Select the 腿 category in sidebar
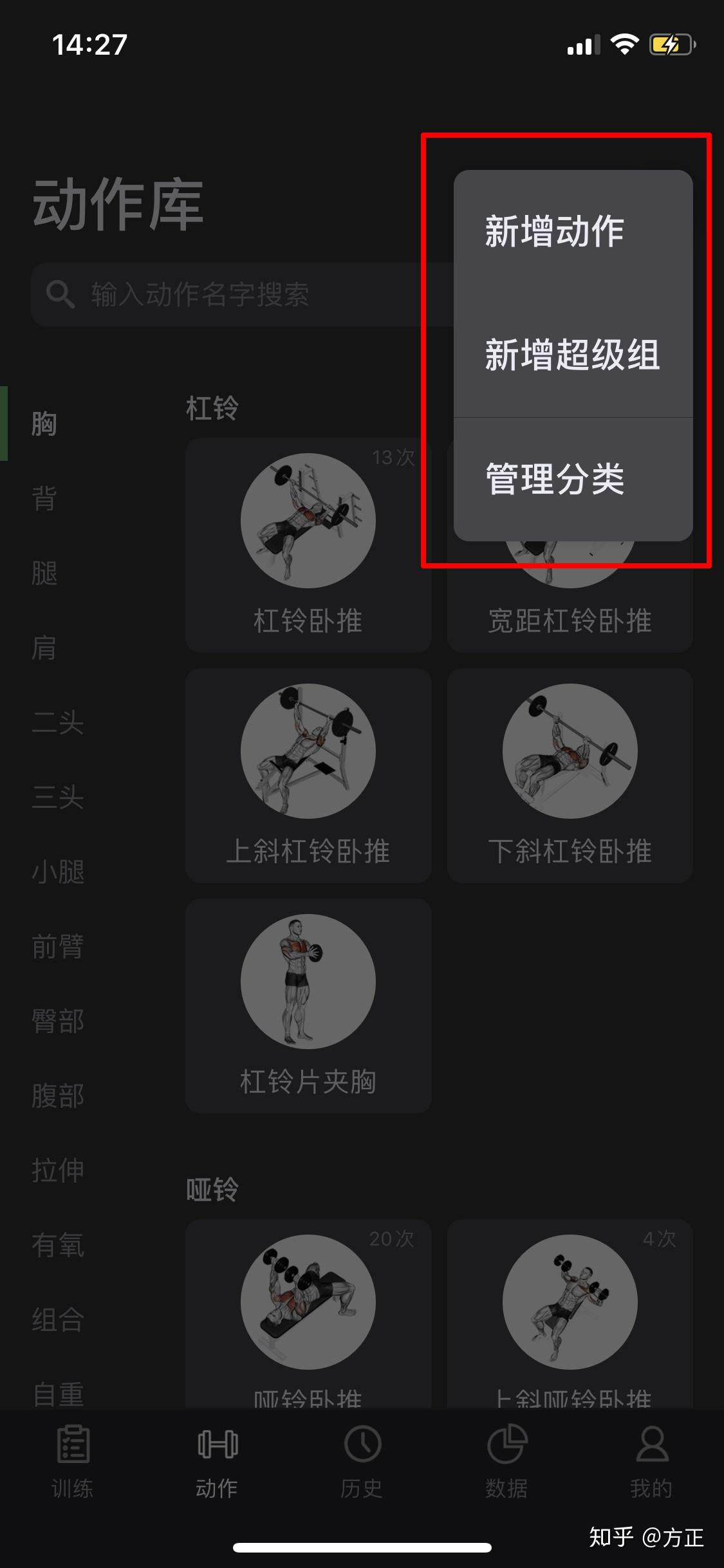The image size is (724, 1568). (x=44, y=573)
